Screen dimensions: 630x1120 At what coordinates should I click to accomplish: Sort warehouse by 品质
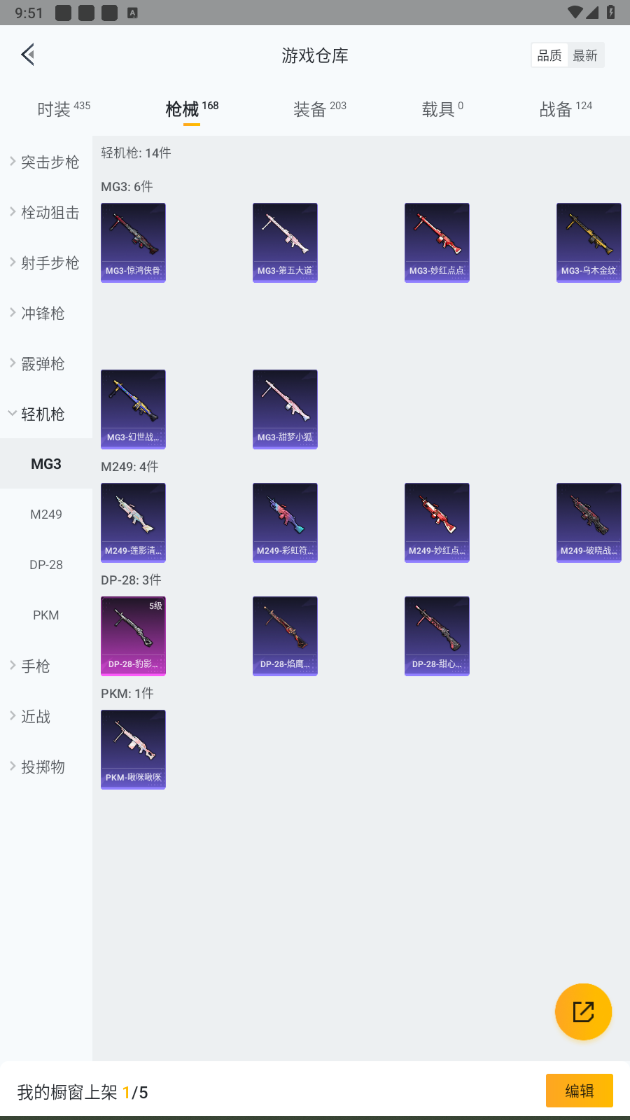coord(549,56)
